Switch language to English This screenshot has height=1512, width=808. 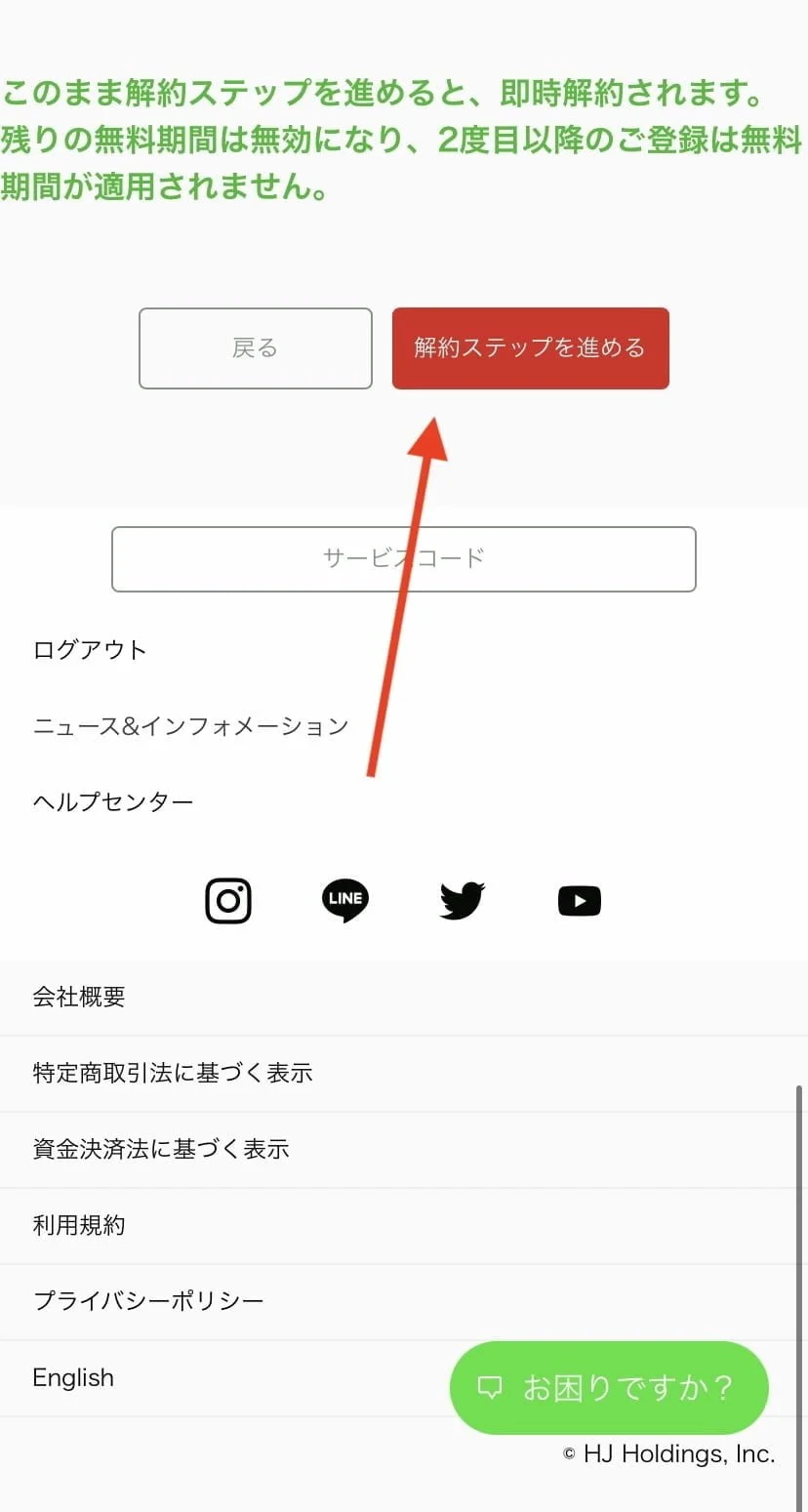[x=73, y=1377]
